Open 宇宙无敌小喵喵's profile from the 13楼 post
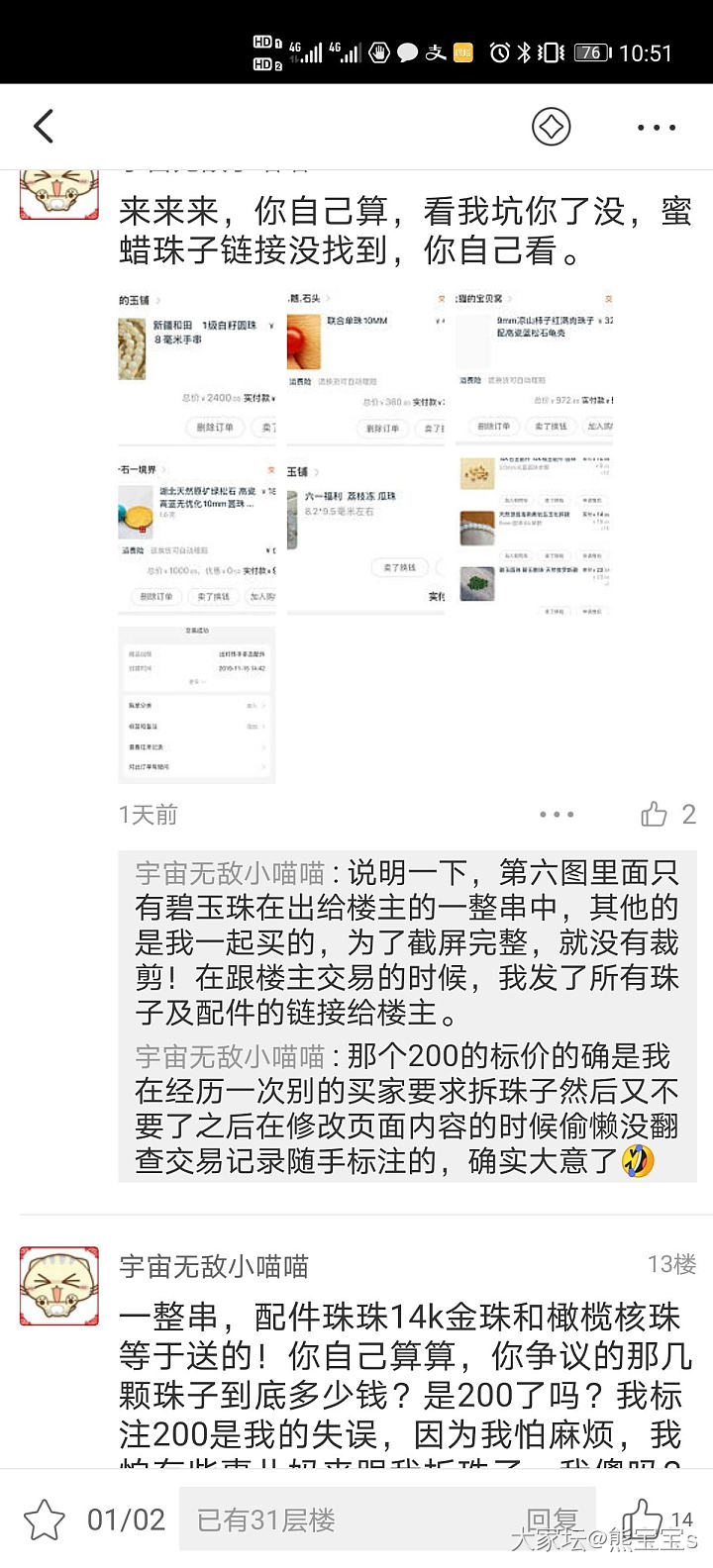The width and height of the screenshot is (713, 1568). 214,1266
